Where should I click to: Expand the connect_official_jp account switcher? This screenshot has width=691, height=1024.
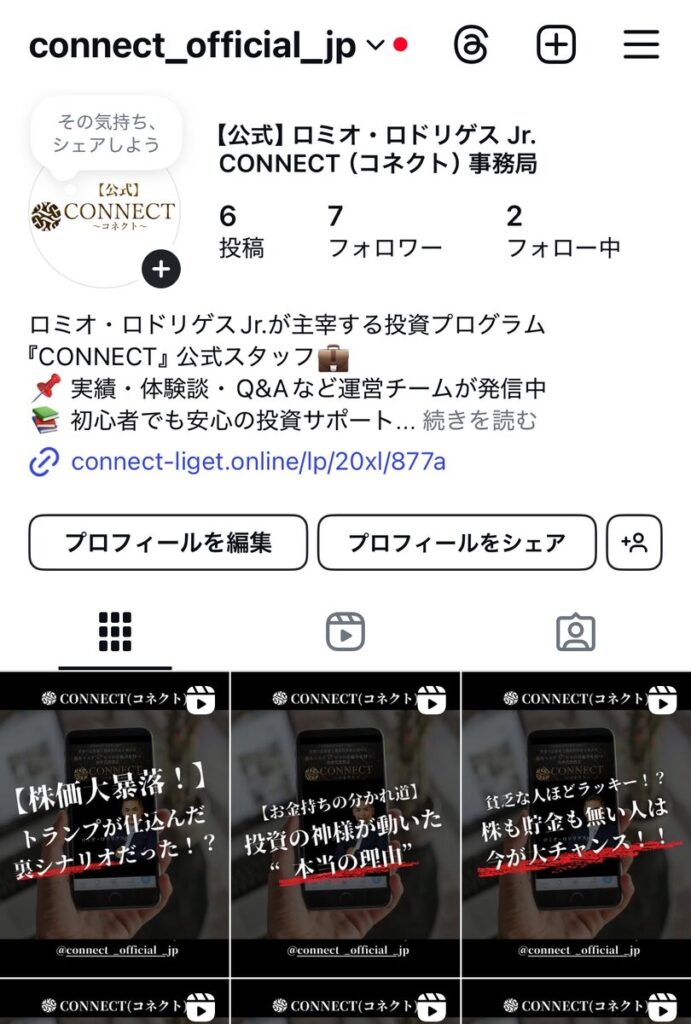tap(375, 45)
